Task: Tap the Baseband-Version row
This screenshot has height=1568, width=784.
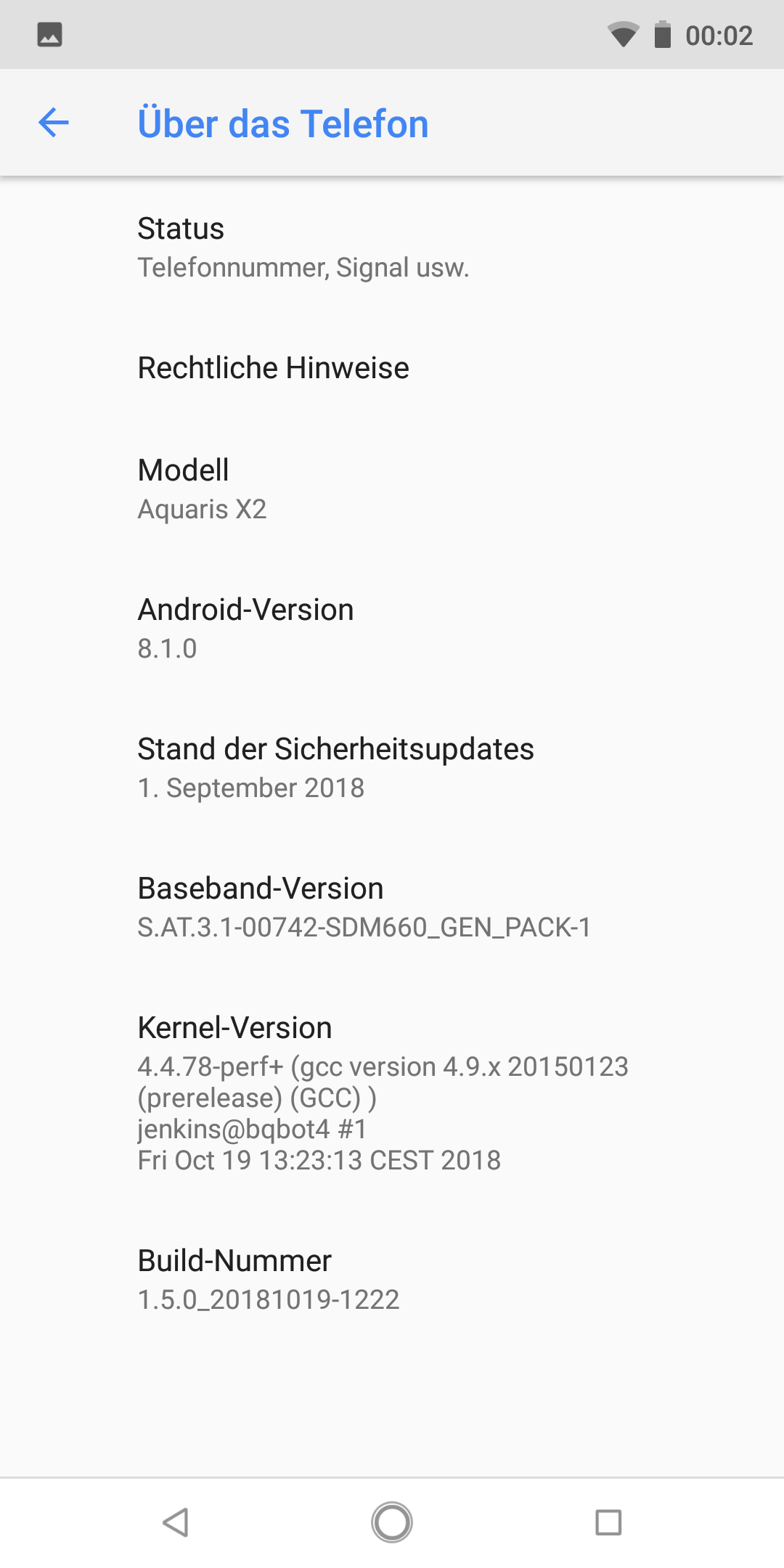Action: coord(392,907)
